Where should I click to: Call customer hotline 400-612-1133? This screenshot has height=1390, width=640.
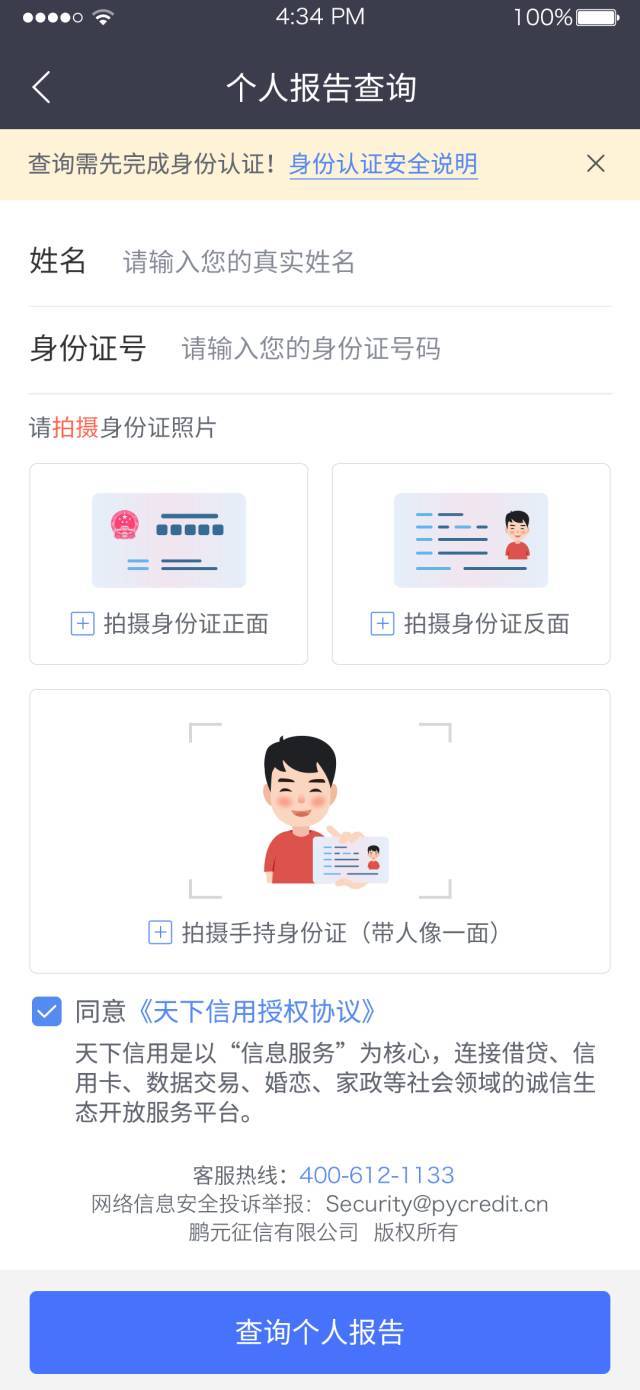click(x=377, y=1175)
